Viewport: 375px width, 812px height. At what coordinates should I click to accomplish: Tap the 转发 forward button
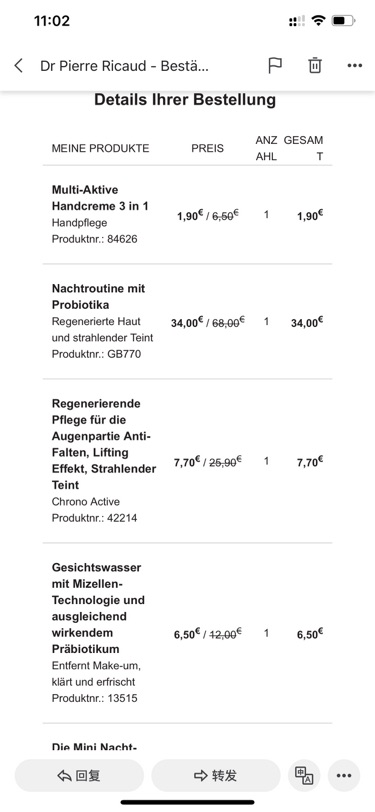[x=215, y=775]
